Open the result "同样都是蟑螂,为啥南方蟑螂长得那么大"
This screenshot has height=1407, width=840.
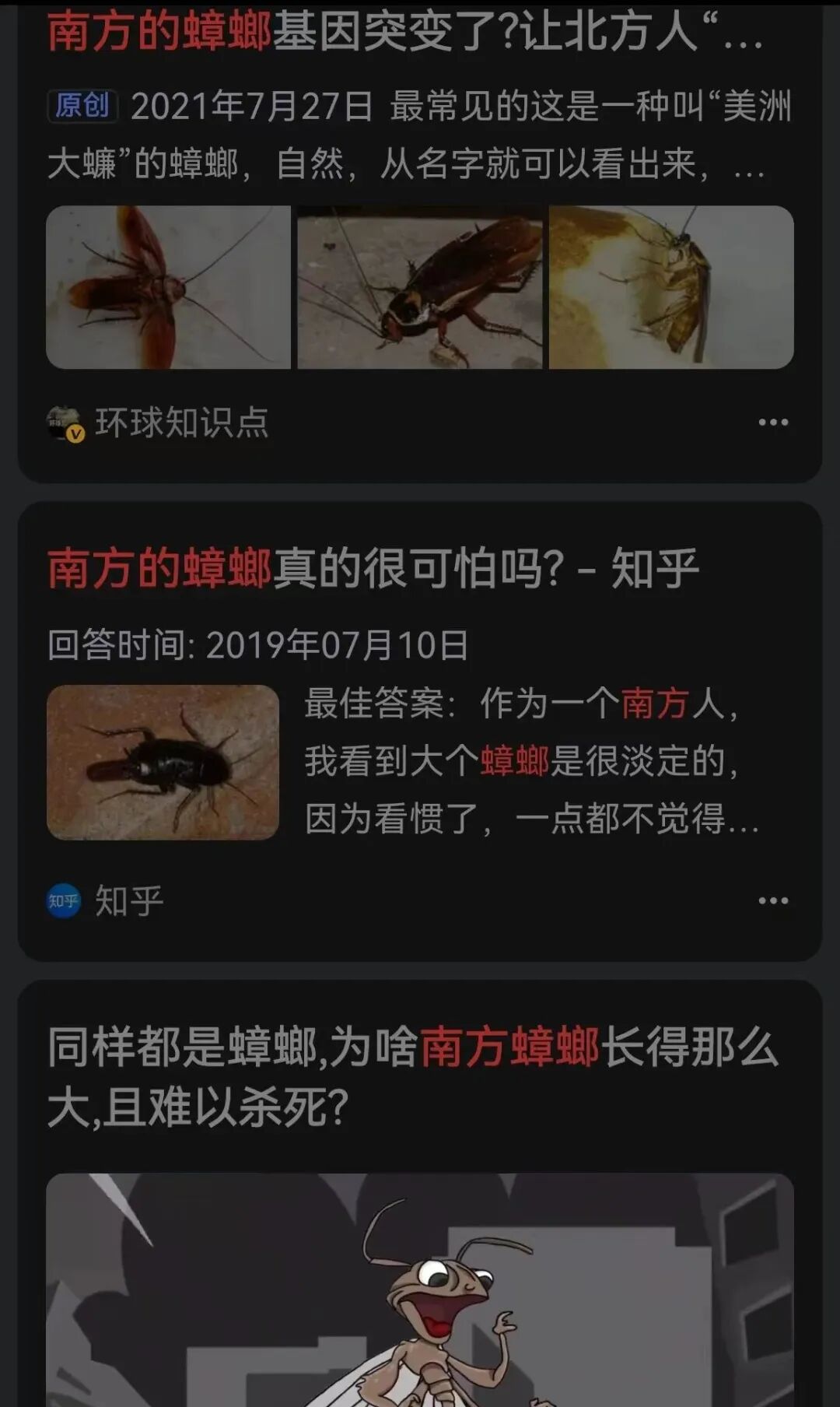click(x=412, y=1075)
